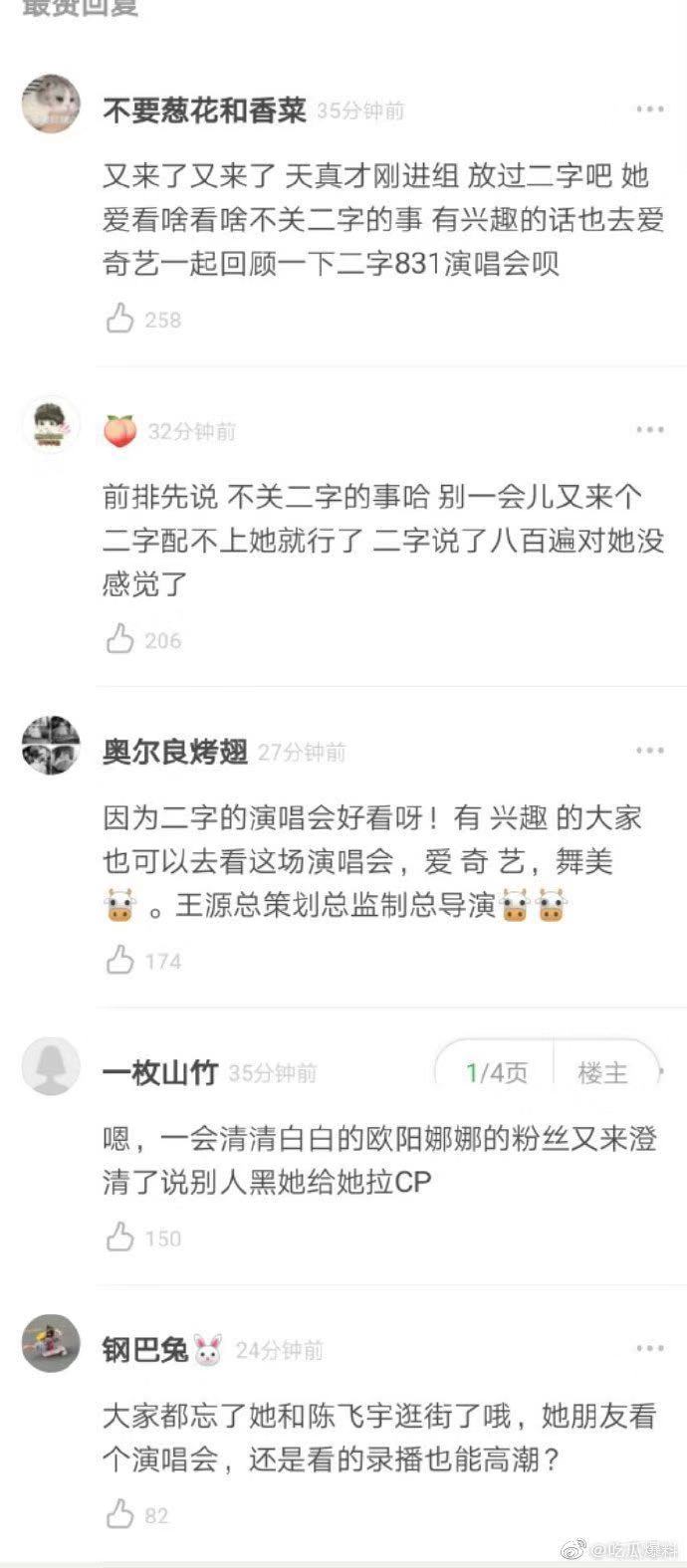Like 奥尔良烤翅's comment

tap(120, 961)
